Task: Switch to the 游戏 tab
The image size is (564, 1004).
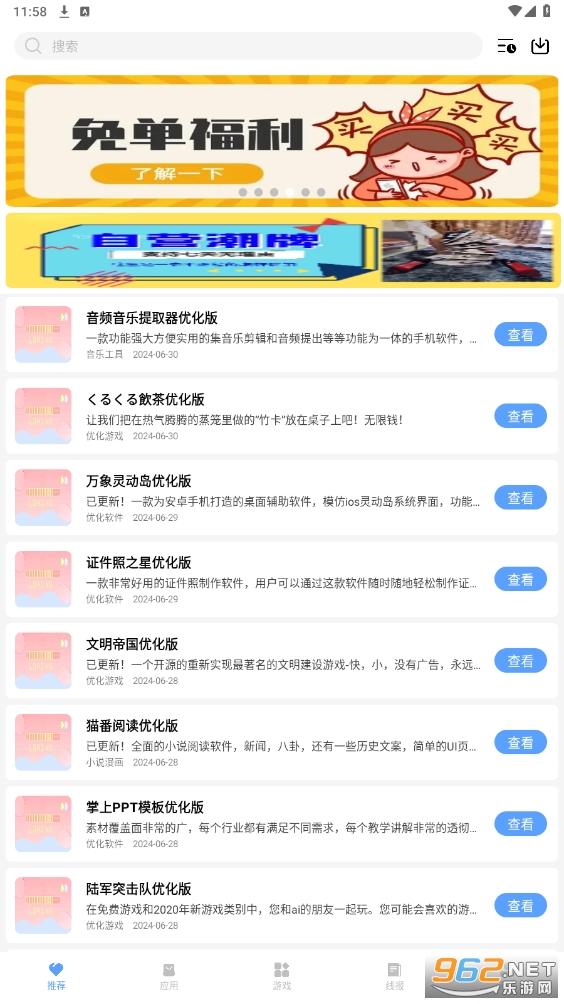Action: click(x=282, y=976)
